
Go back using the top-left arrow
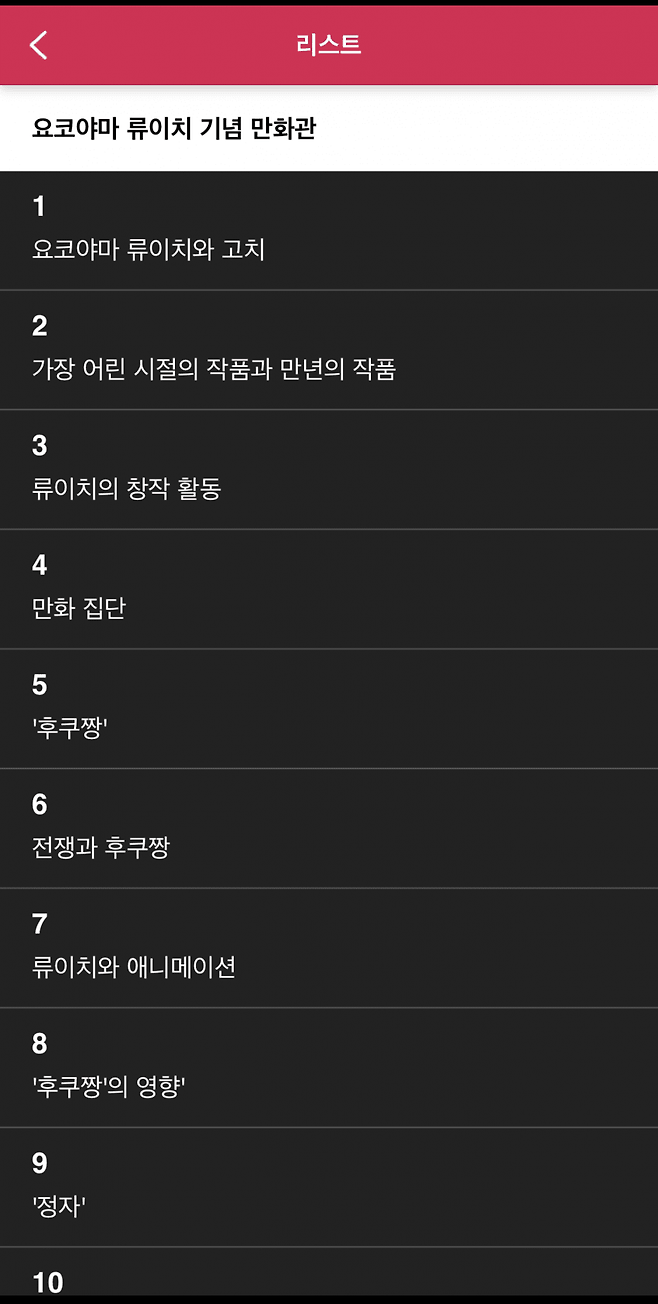38,45
